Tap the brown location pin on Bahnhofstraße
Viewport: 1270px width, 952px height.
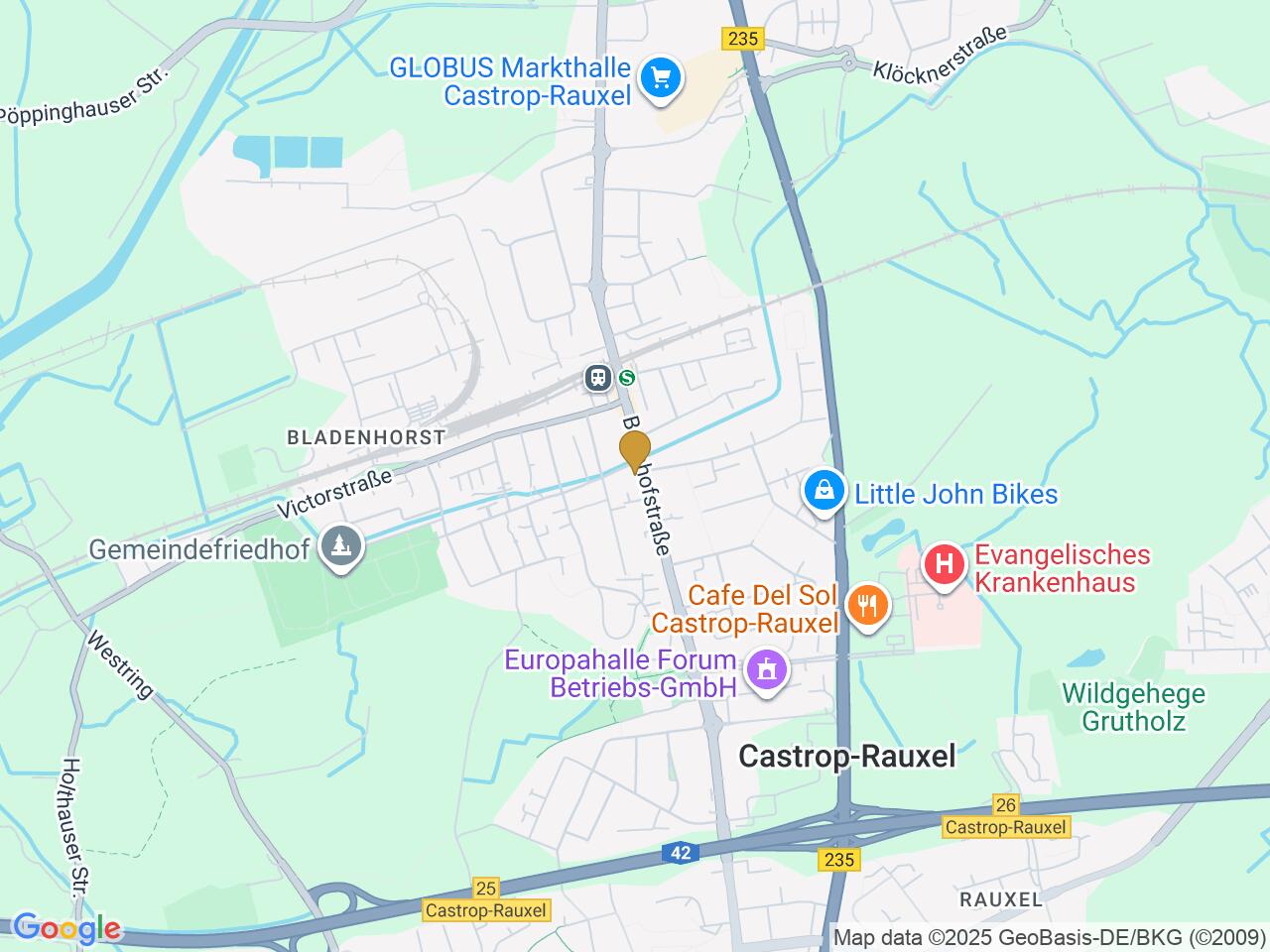[x=634, y=451]
